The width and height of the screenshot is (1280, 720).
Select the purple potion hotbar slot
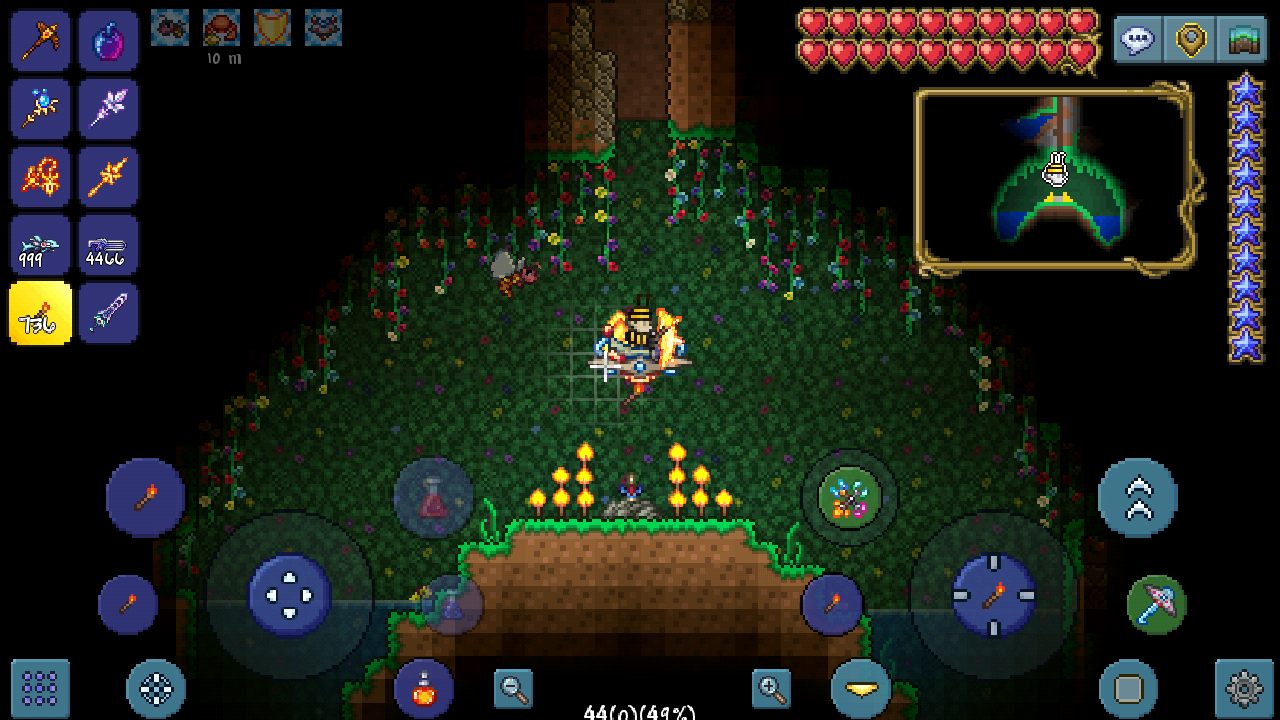pyautogui.click(x=108, y=41)
